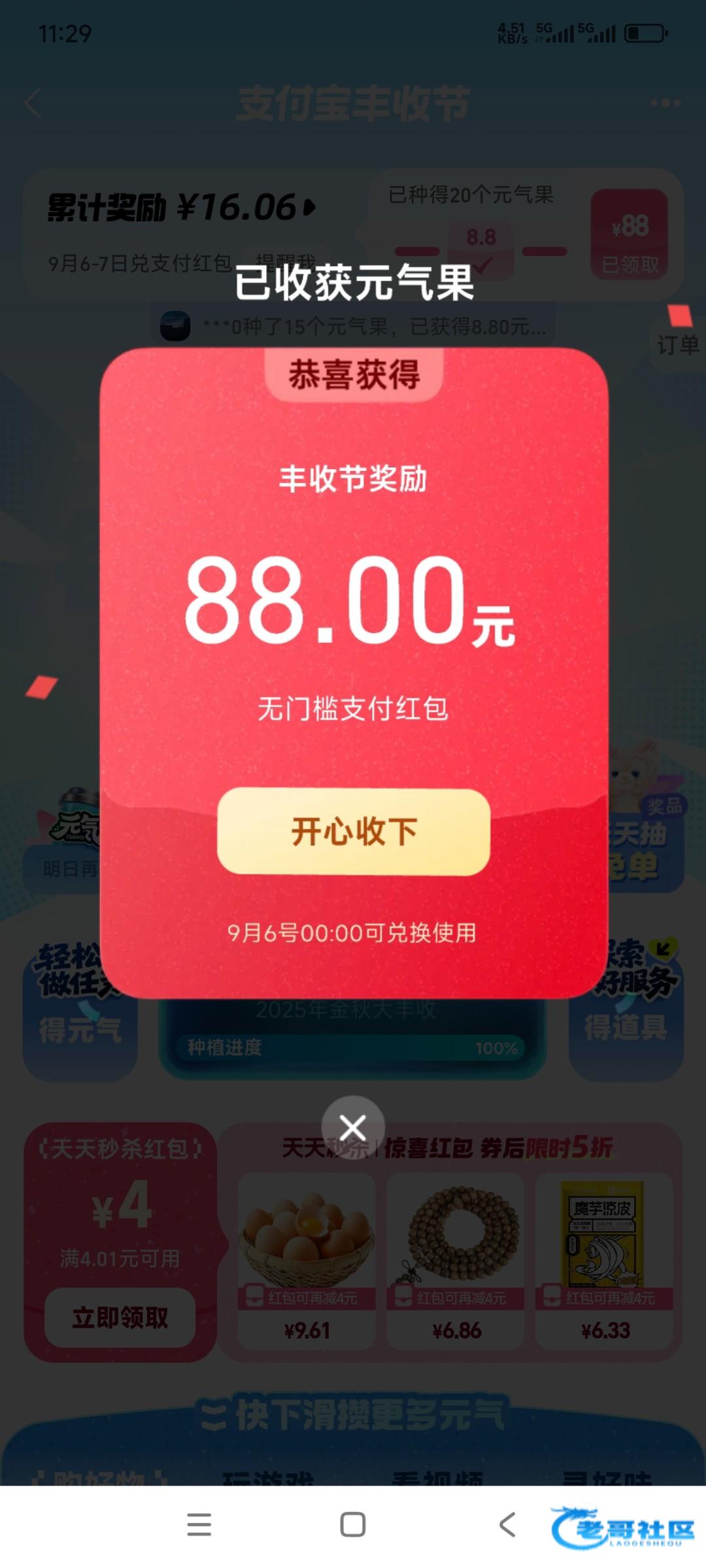Screen dimensions: 706x1568
Task: Tap the system back button
Action: [x=507, y=1524]
